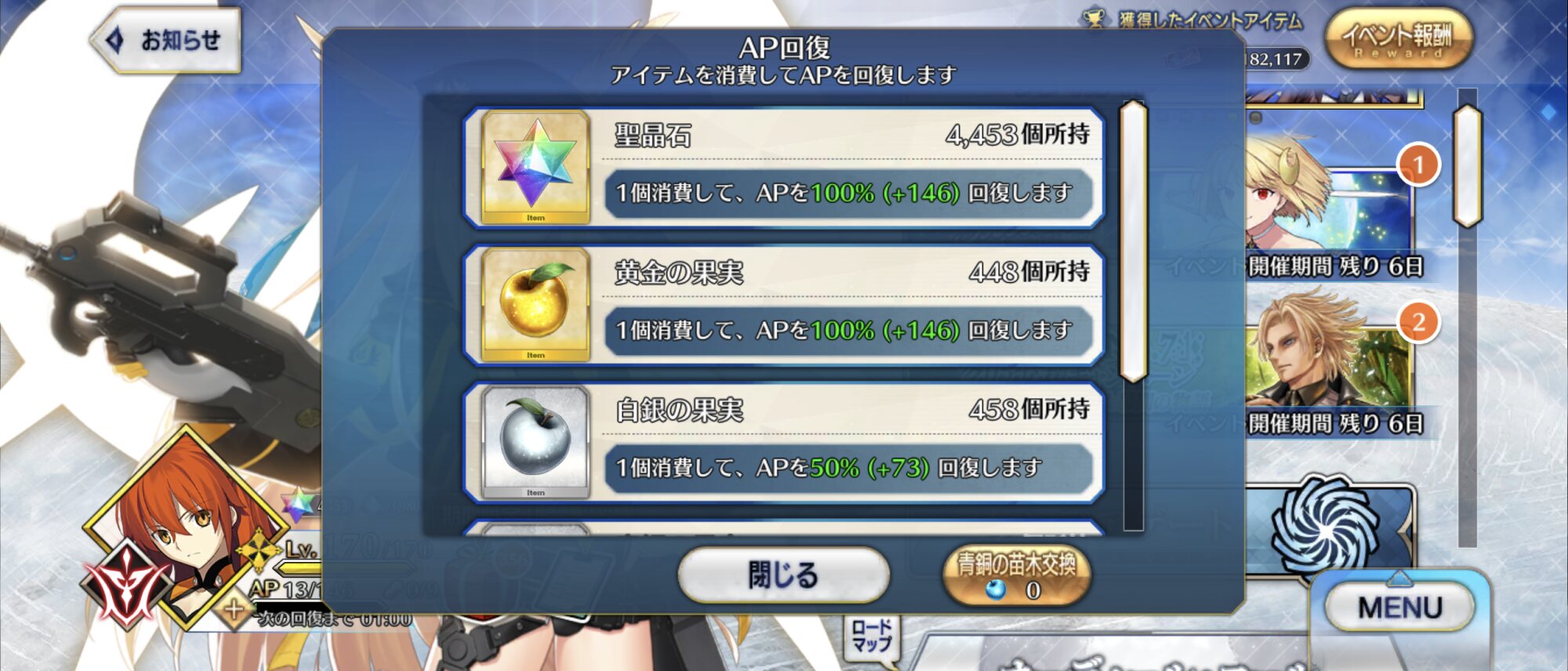1568x671 pixels.
Task: Open the MENU button
Action: click(x=1399, y=608)
